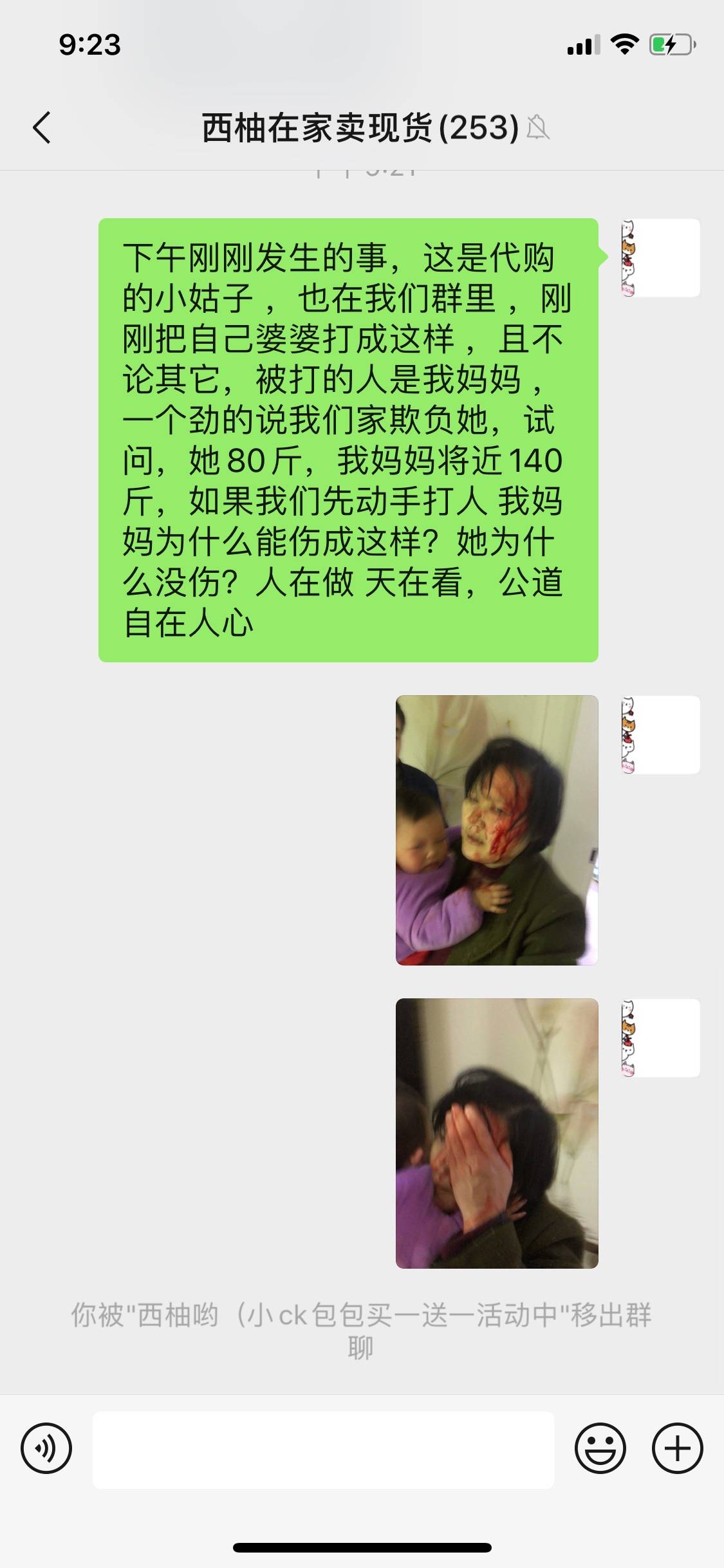Tap the avatar beside the green text message
The height and width of the screenshot is (1568, 724).
click(x=661, y=258)
